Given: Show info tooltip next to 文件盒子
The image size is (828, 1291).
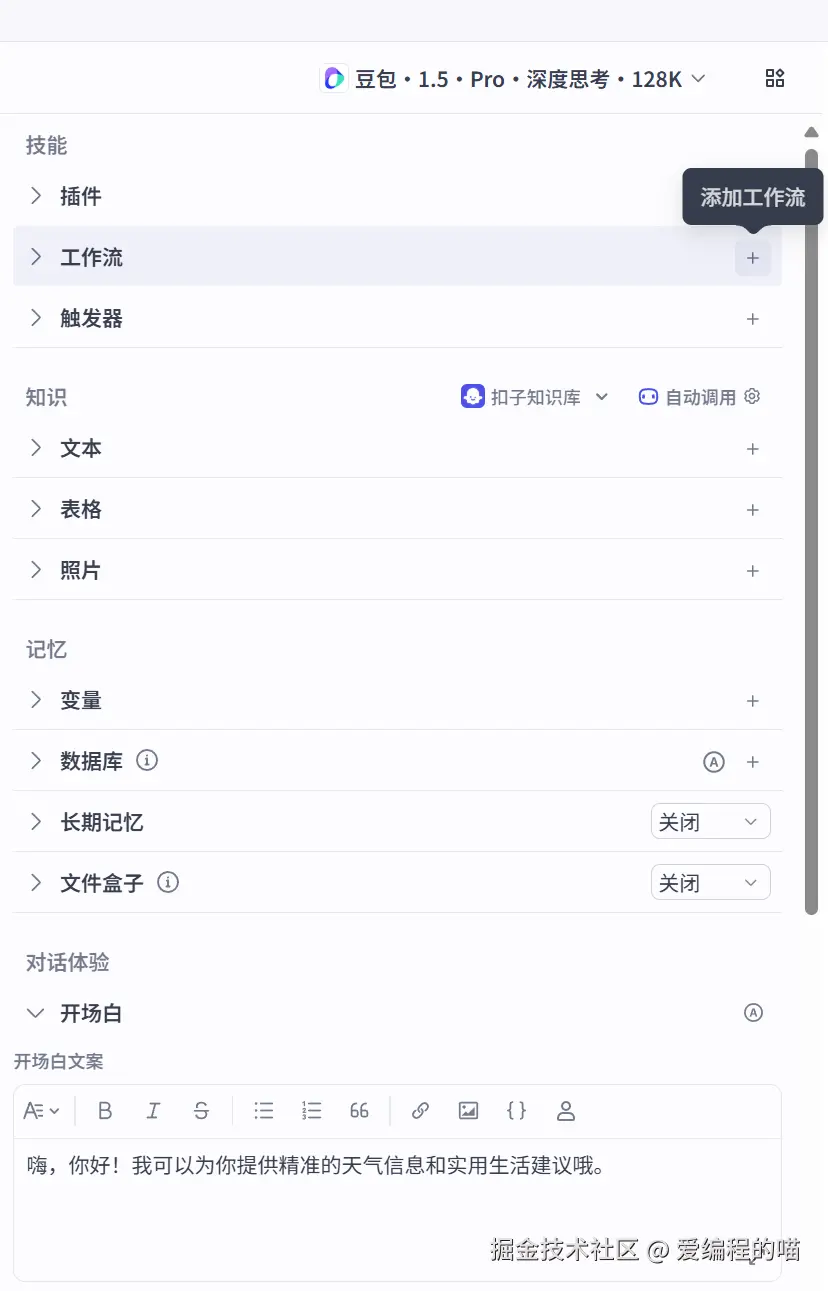Looking at the screenshot, I should coord(168,883).
